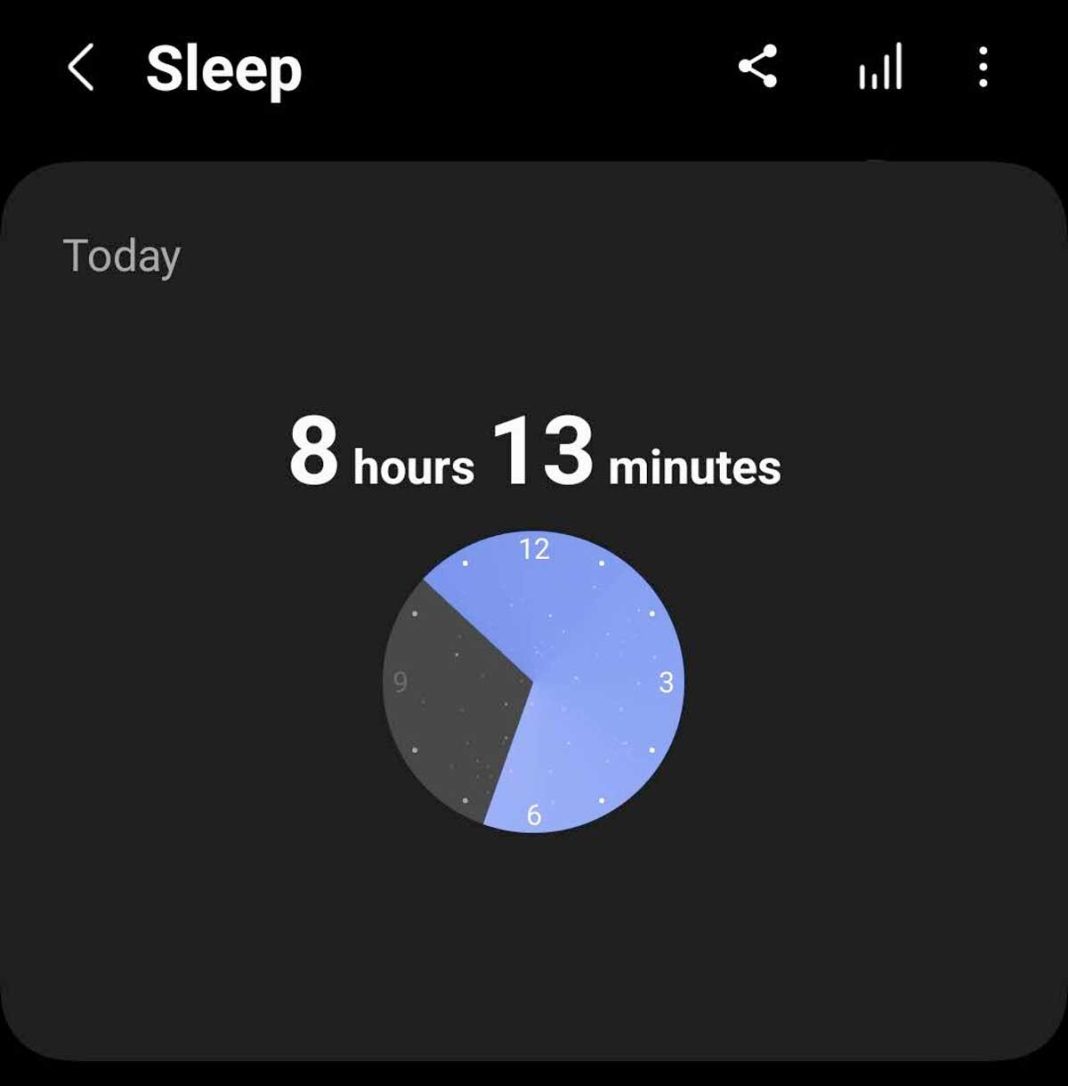The height and width of the screenshot is (1086, 1068).
Task: Tap the 9 marker on the sleep clock
Action: (400, 683)
